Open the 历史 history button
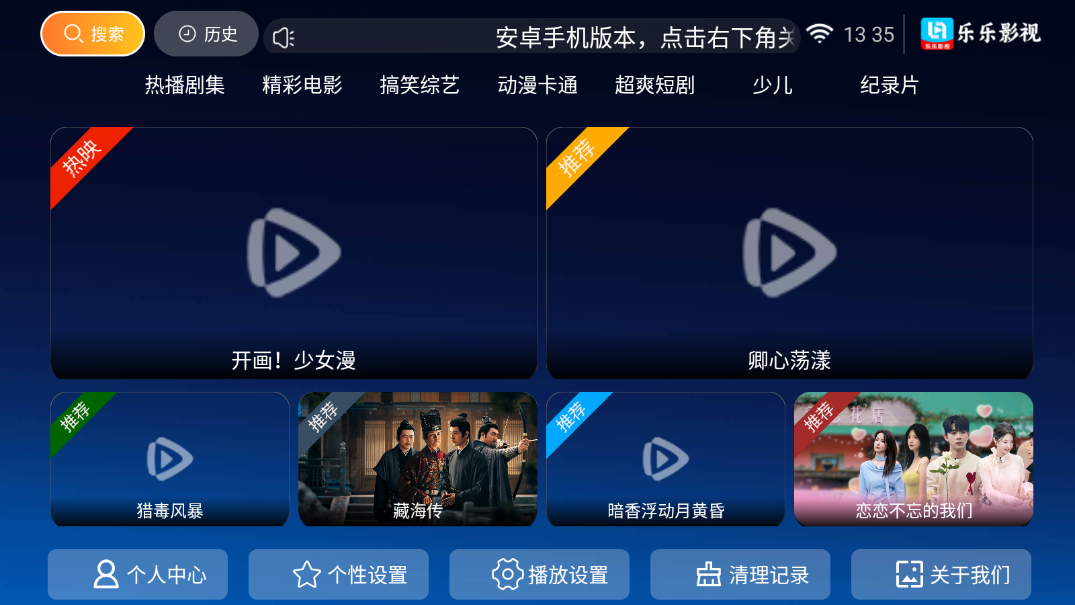1075x605 pixels. (207, 34)
